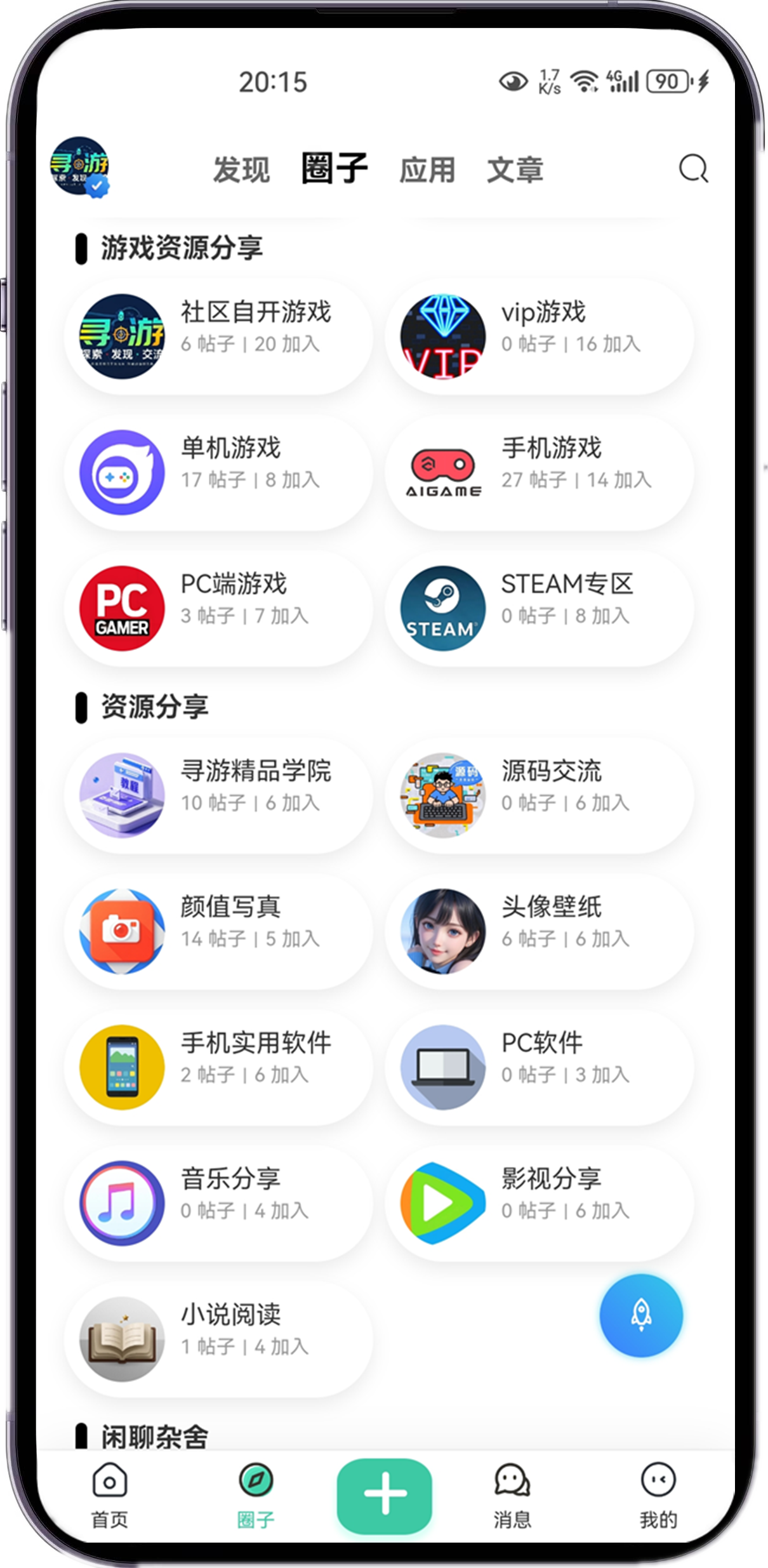Screen dimensions: 768x1568
Task: Open the 我的 tab
Action: 658,1496
